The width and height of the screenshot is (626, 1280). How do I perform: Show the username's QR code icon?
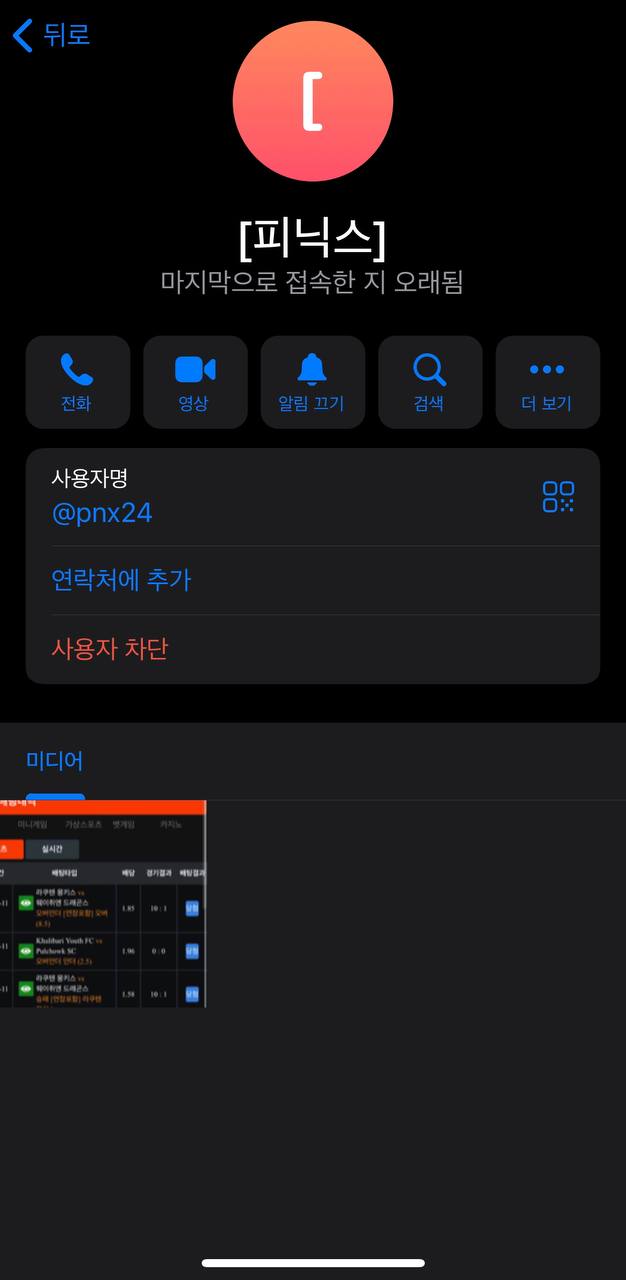point(558,497)
